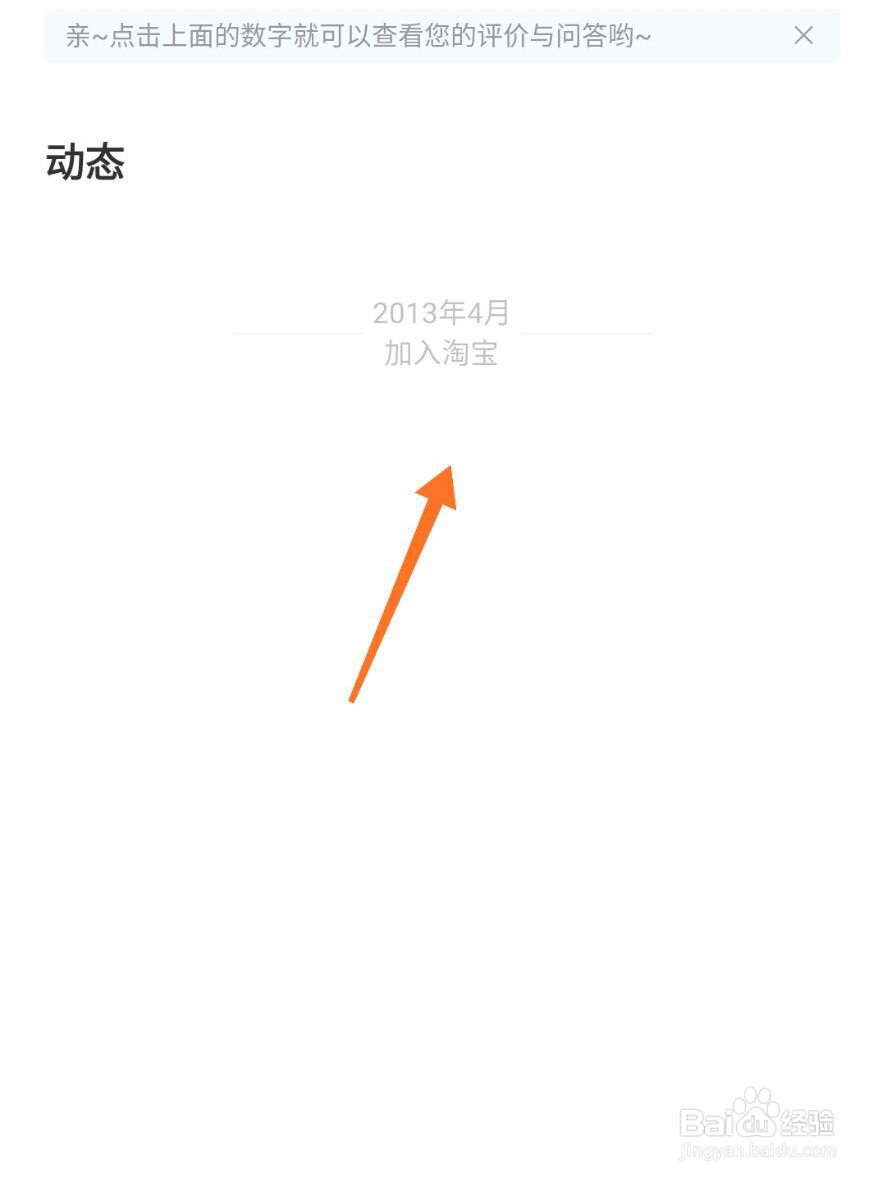The image size is (886, 1181).
Task: Collapse the 加入淘宝 milestone entry
Action: coord(441,353)
